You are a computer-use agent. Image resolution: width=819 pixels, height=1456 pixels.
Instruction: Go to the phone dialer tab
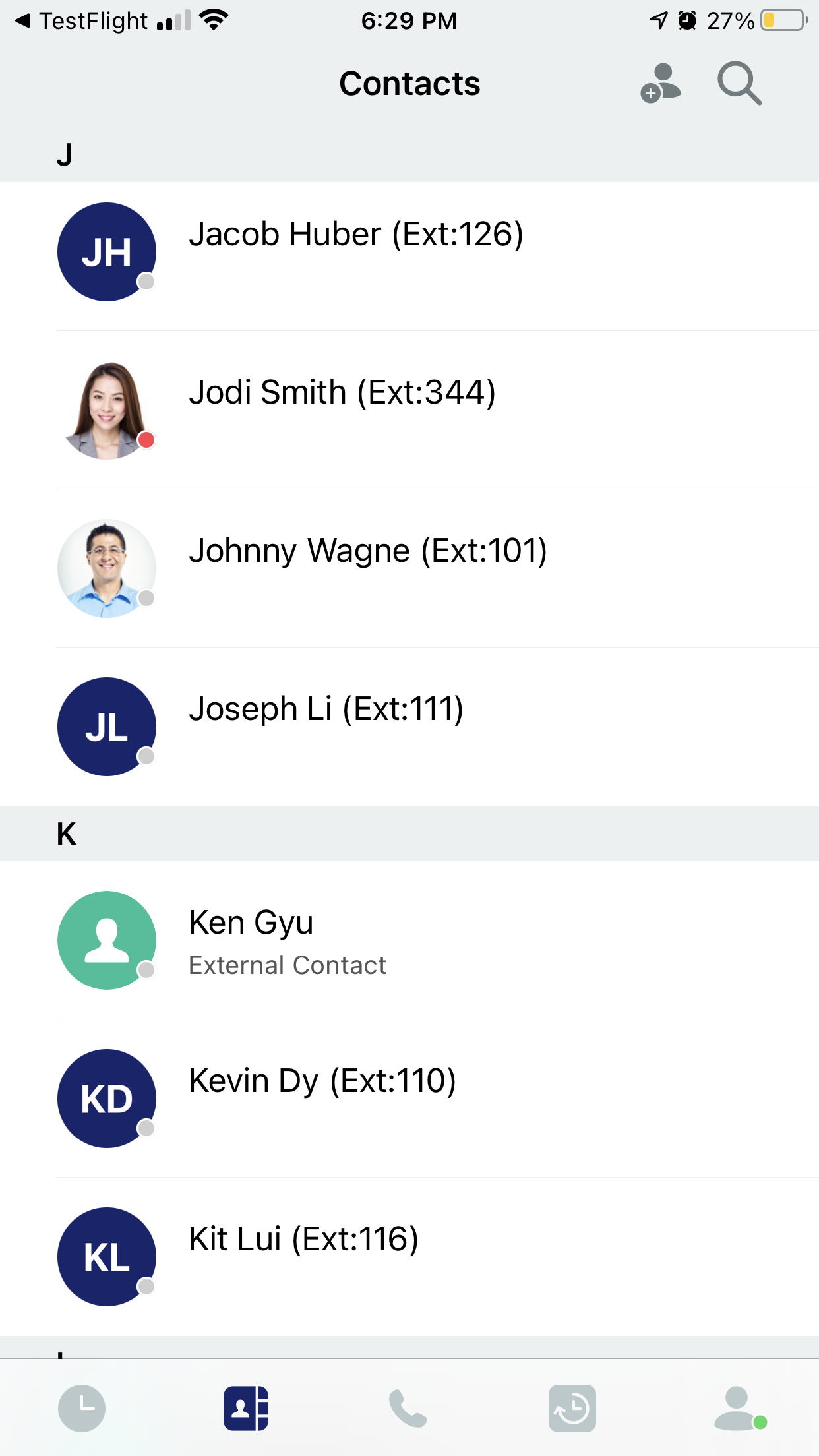(x=408, y=1409)
